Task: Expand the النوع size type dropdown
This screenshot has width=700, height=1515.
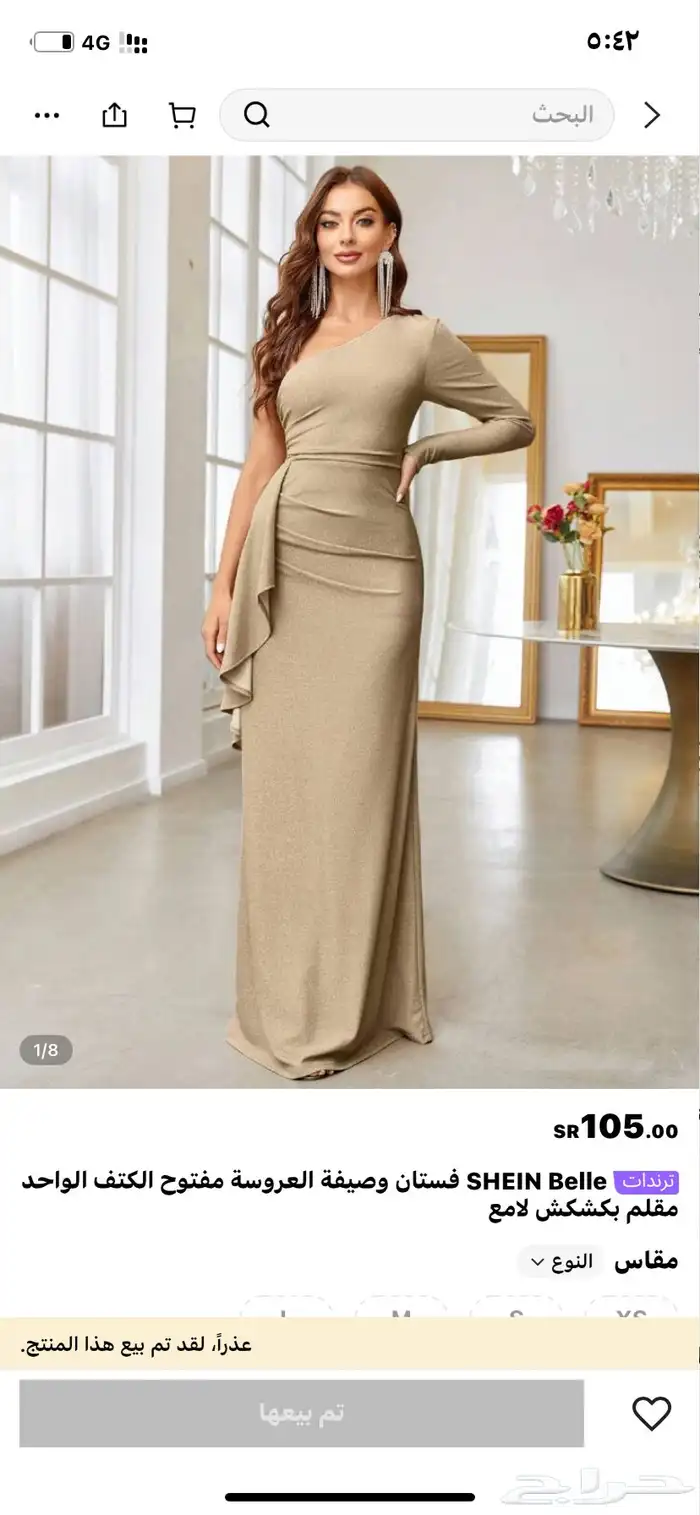Action: 562,1262
